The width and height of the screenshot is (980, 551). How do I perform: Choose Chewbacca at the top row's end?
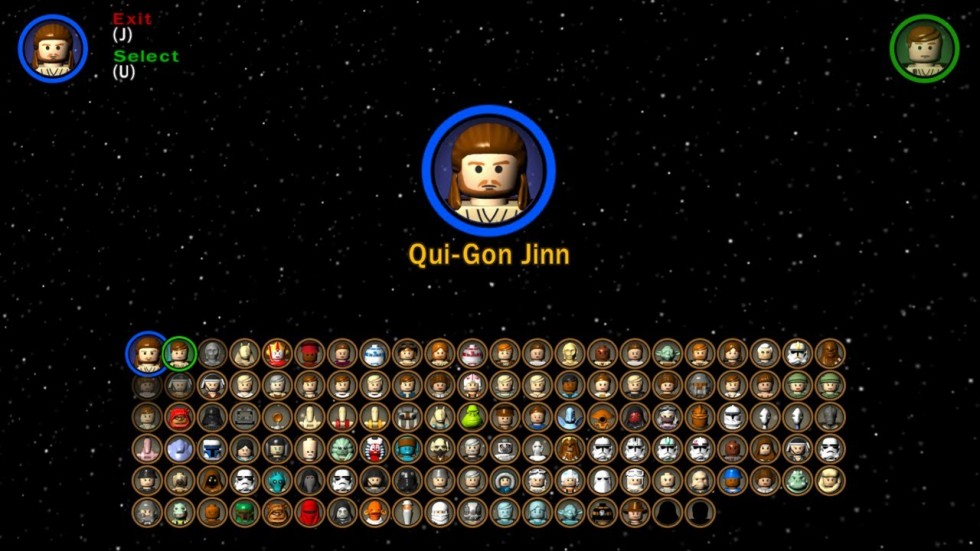tap(830, 353)
